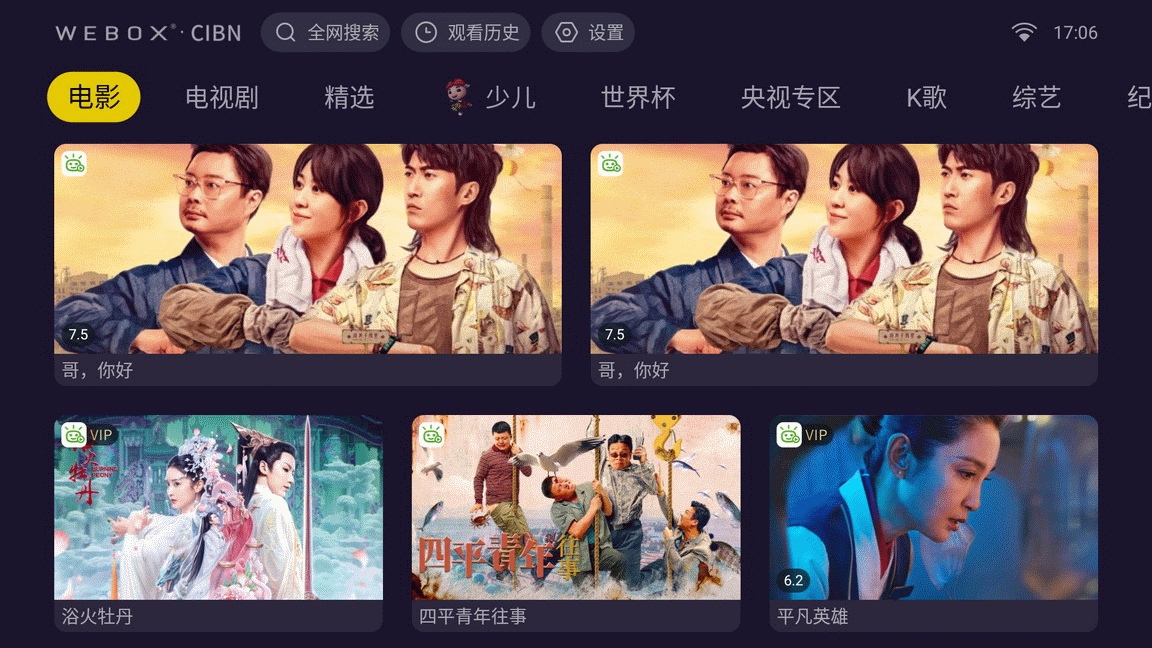This screenshot has width=1152, height=648.
Task: Switch to the 精选 tab
Action: coord(349,97)
